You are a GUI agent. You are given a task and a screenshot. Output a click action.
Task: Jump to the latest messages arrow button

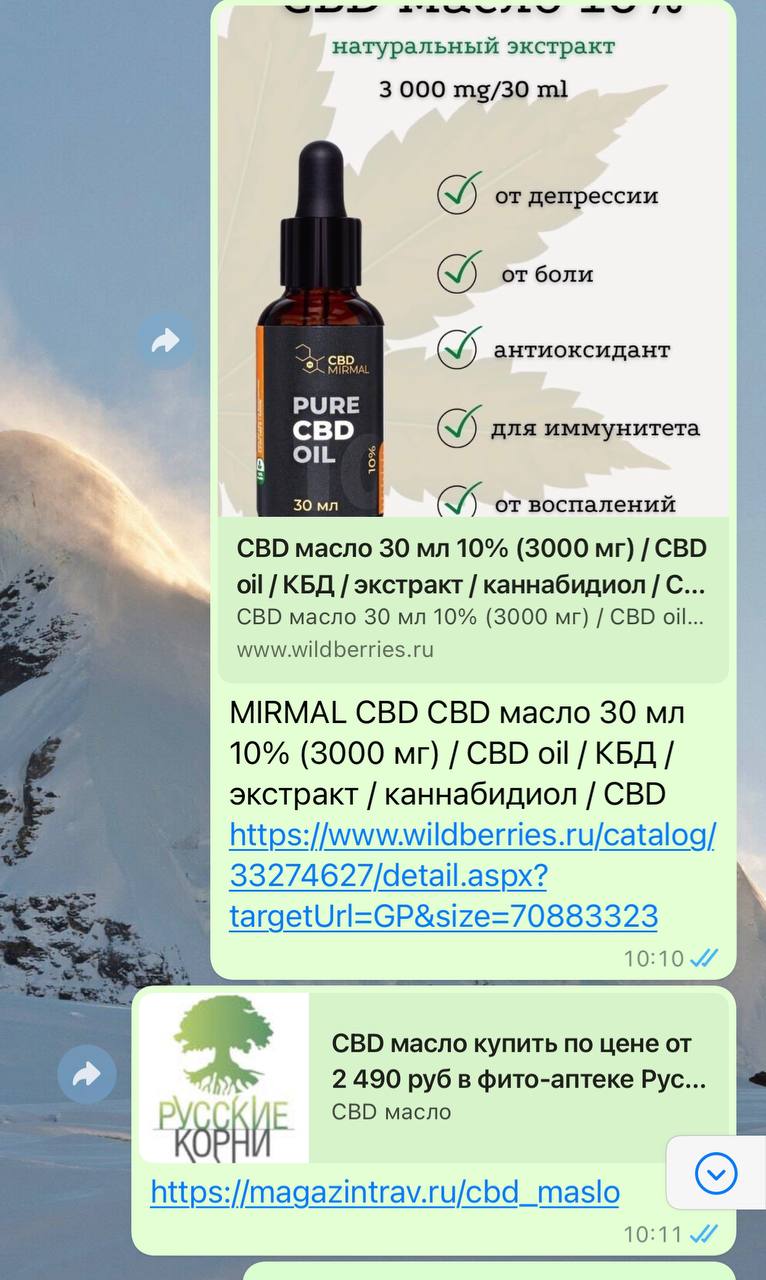tap(716, 1174)
